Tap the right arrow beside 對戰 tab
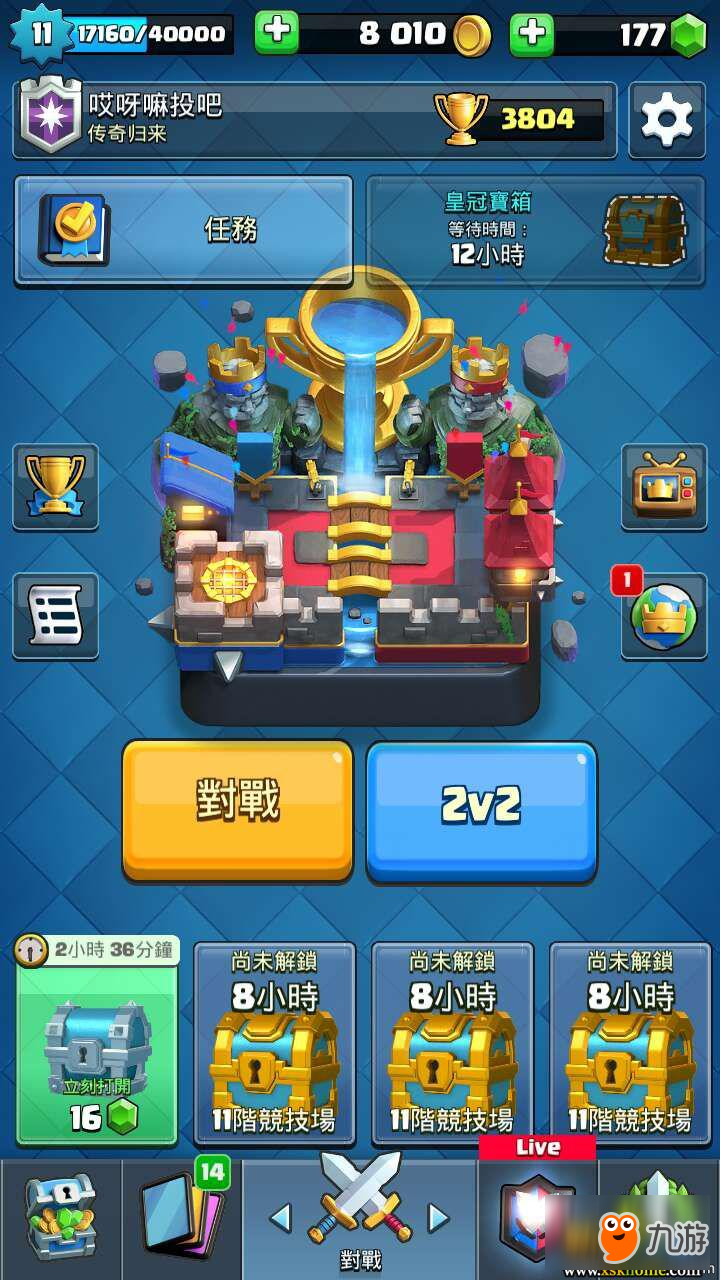The height and width of the screenshot is (1280, 720). (438, 1217)
